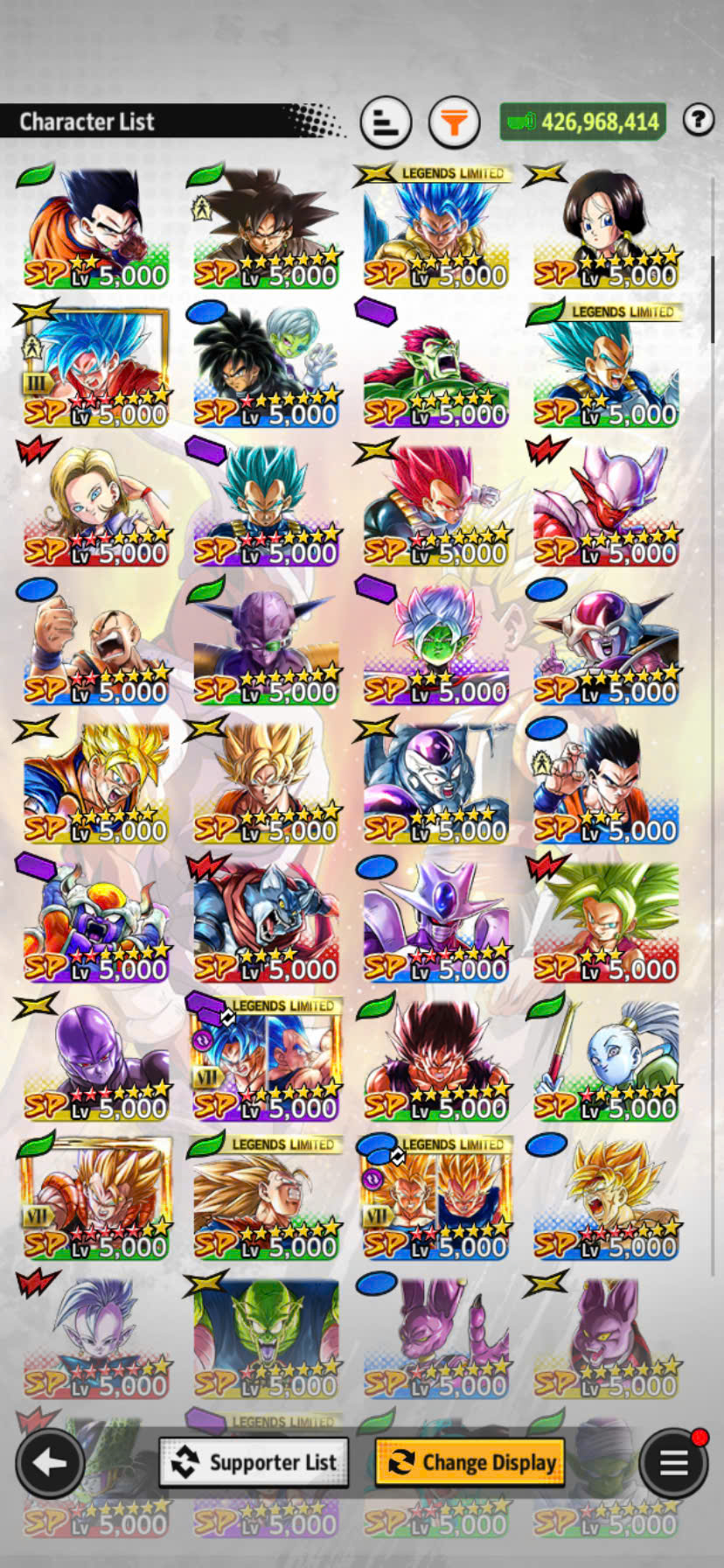
Task: Select the Goku Black character card
Action: tap(266, 227)
